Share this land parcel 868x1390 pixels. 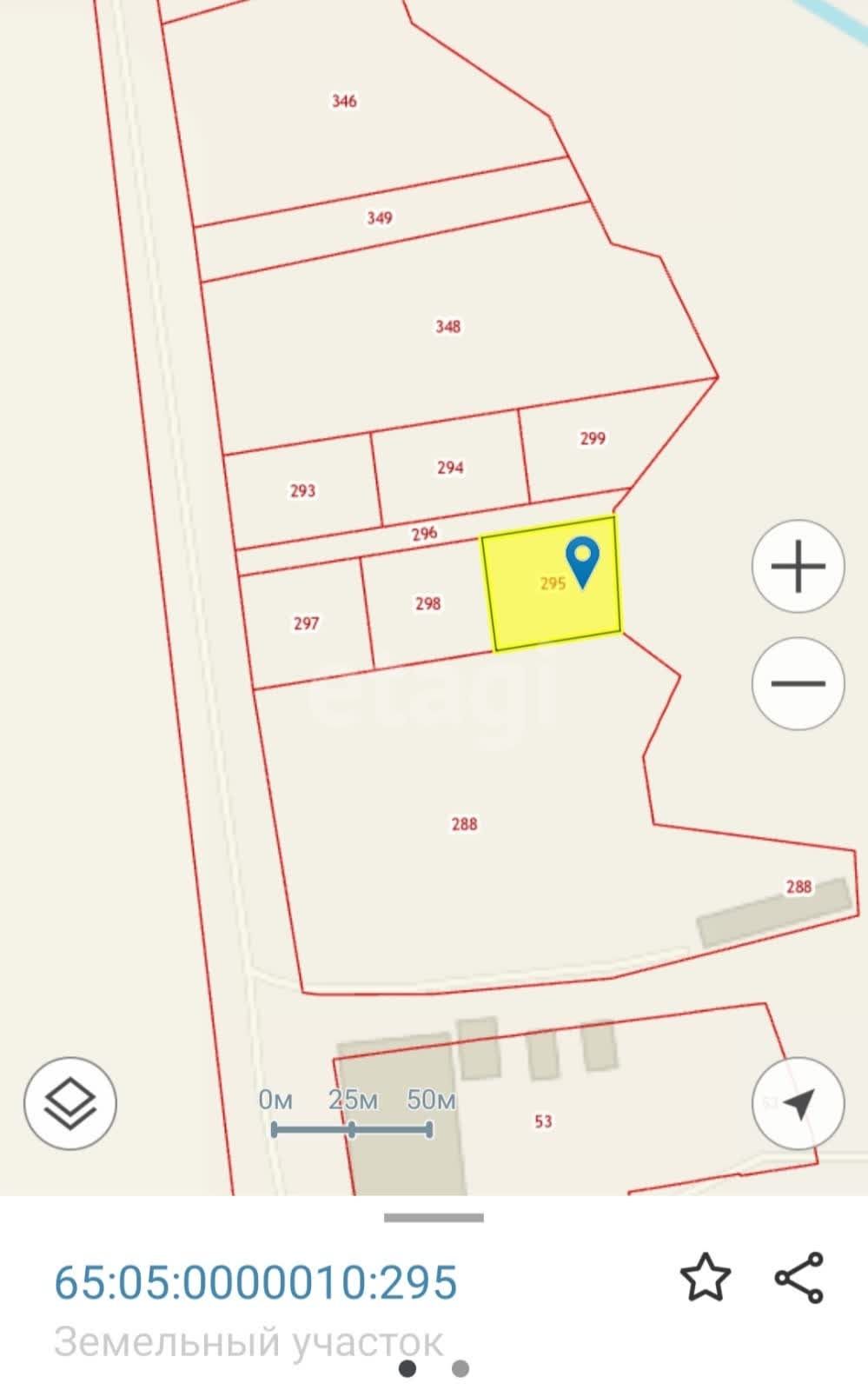pos(798,1278)
